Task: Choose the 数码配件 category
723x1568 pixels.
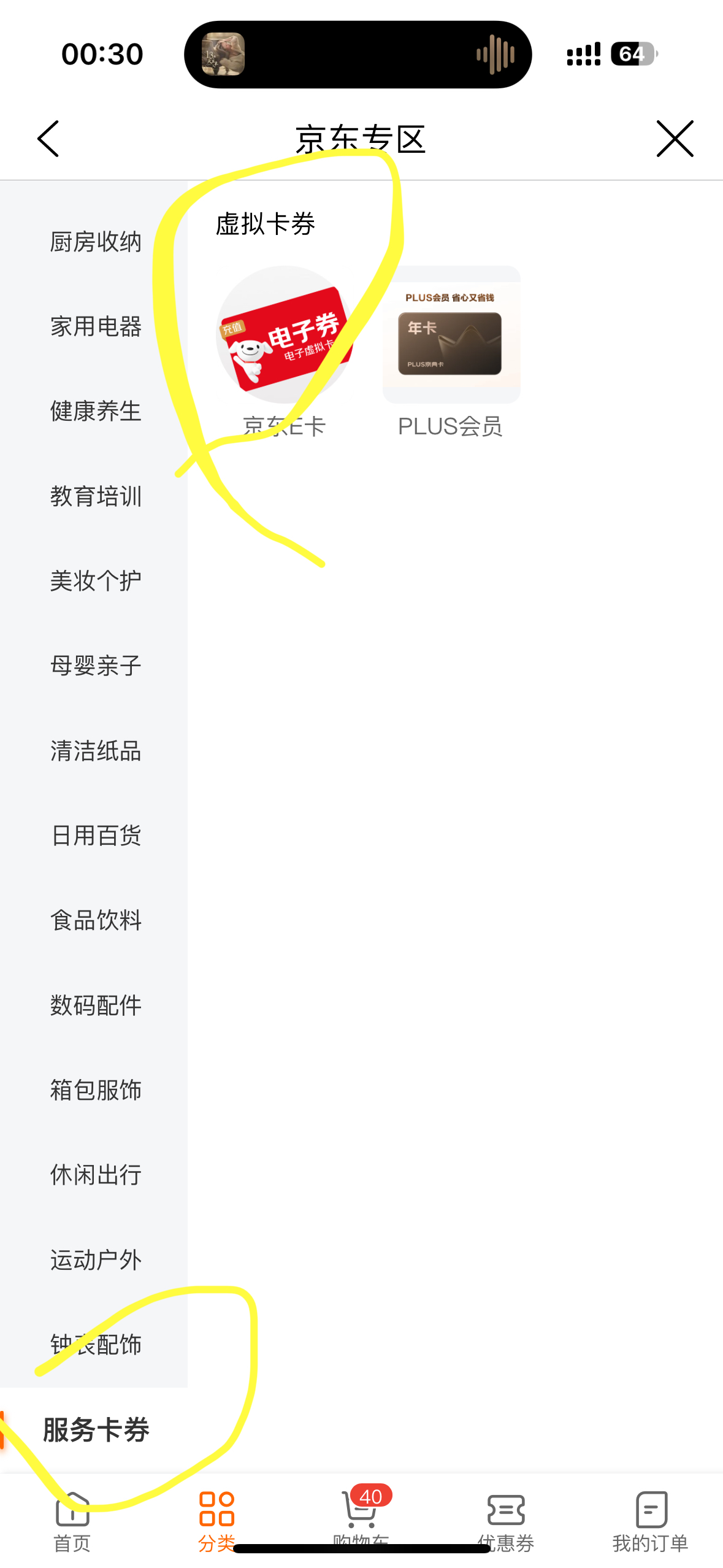Action: point(96,1005)
